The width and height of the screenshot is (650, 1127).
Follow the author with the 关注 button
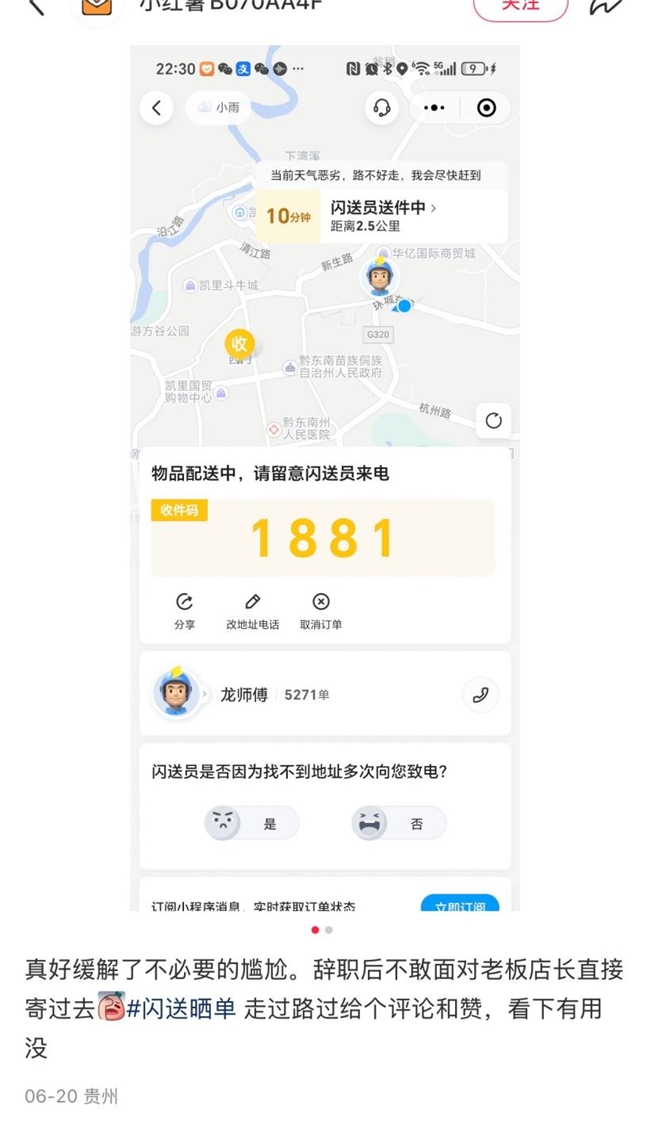pyautogui.click(x=521, y=6)
